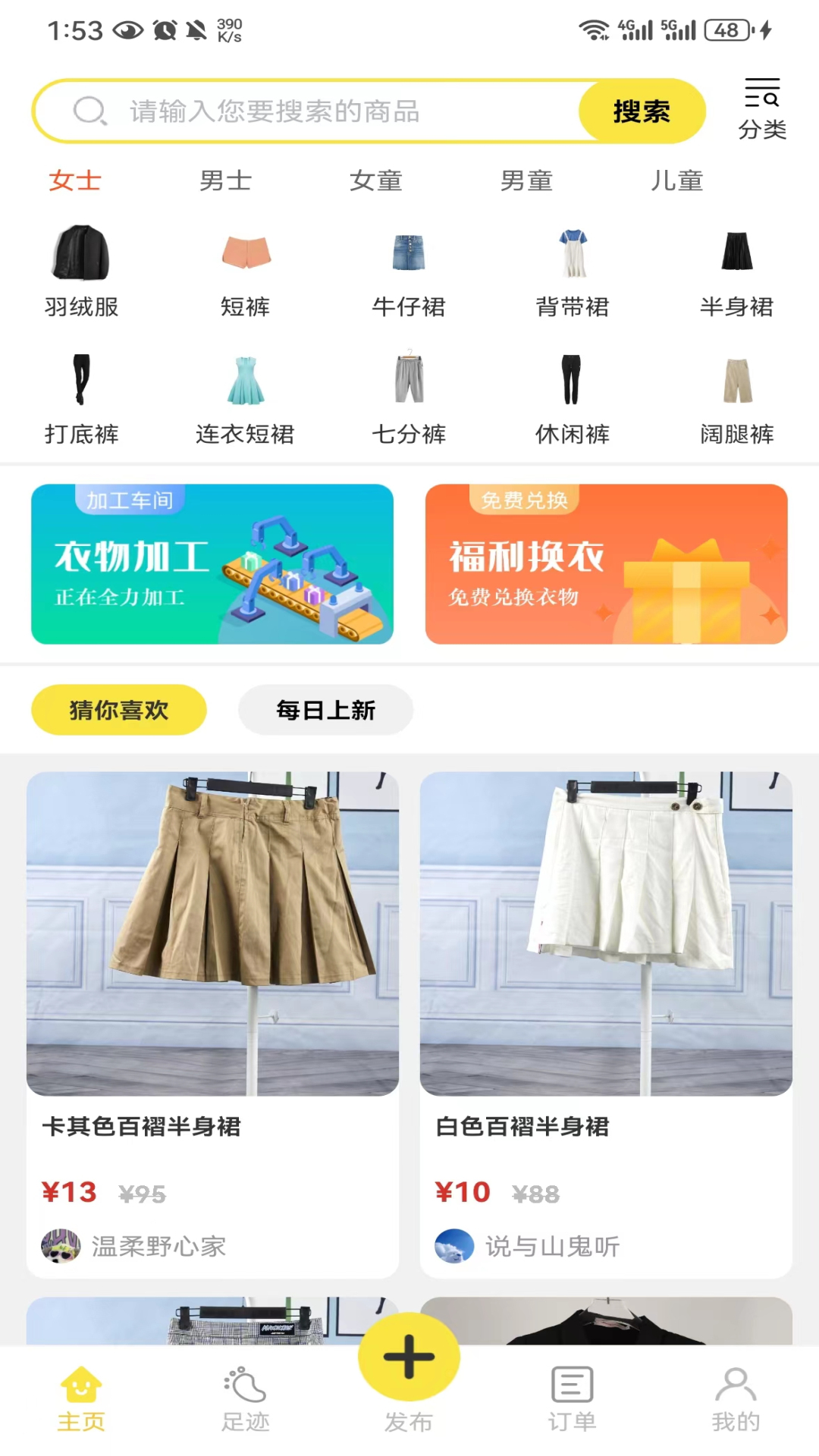819x1456 pixels.
Task: Switch to the 我的 tab
Action: 736,1400
